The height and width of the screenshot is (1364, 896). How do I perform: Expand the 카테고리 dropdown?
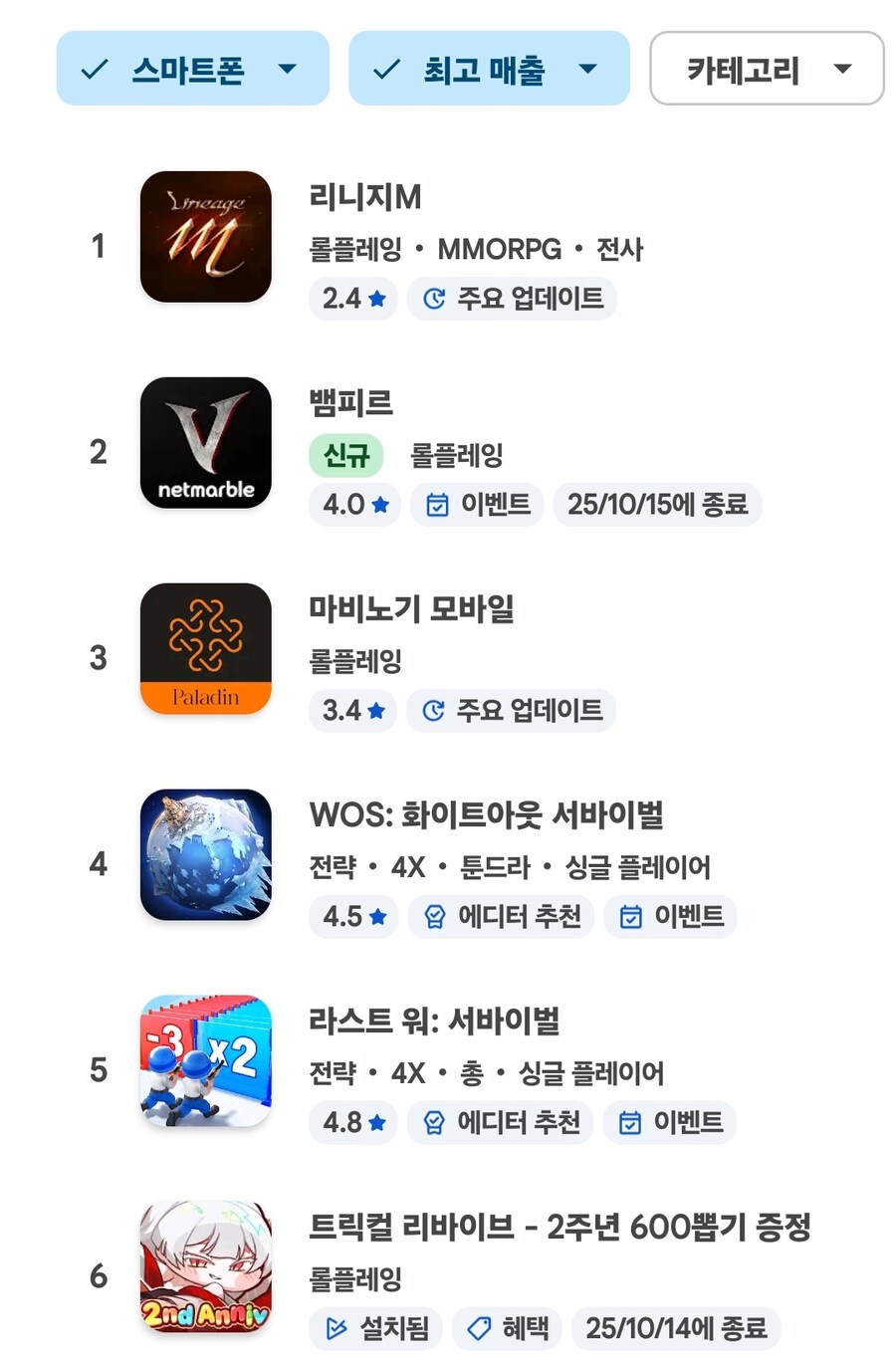pyautogui.click(x=842, y=68)
